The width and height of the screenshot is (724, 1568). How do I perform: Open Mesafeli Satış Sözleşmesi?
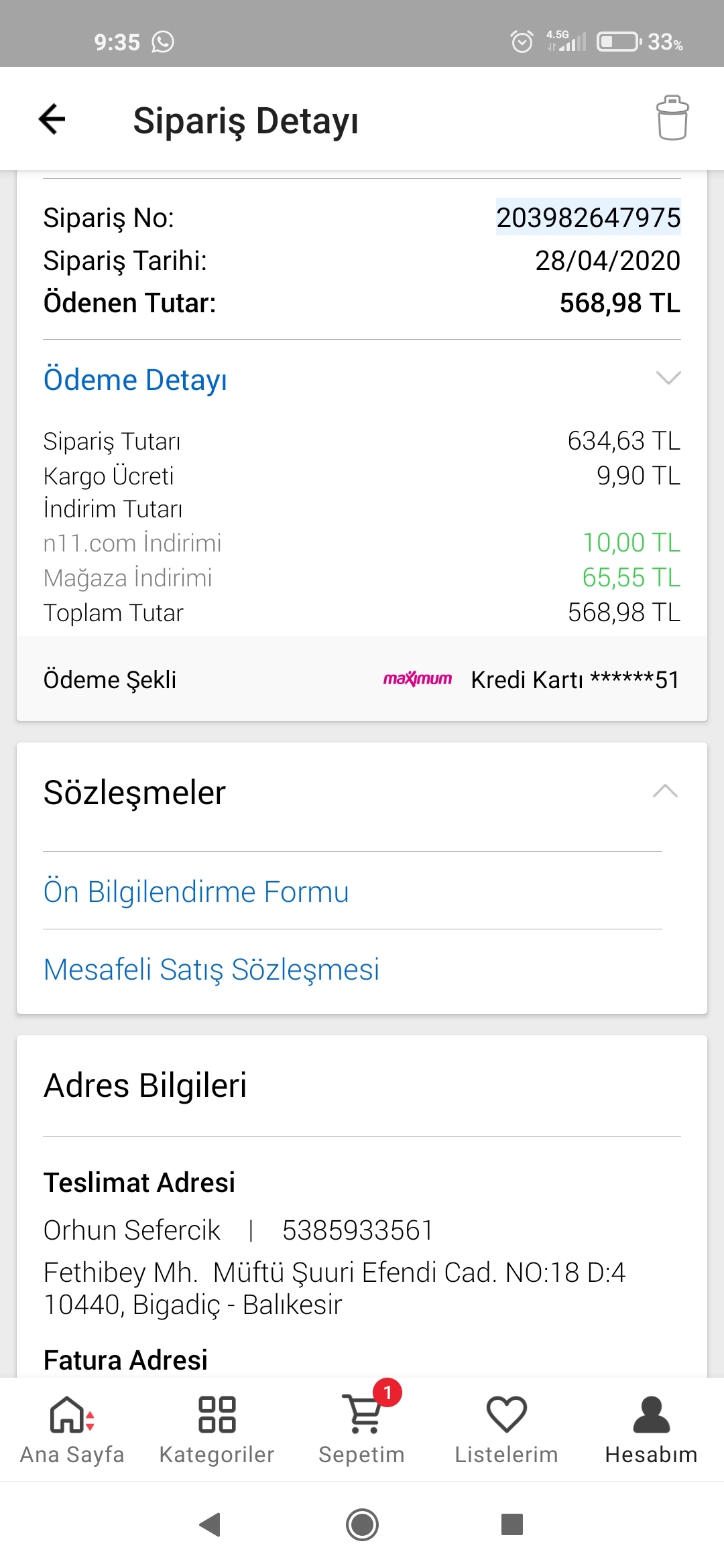tap(212, 970)
